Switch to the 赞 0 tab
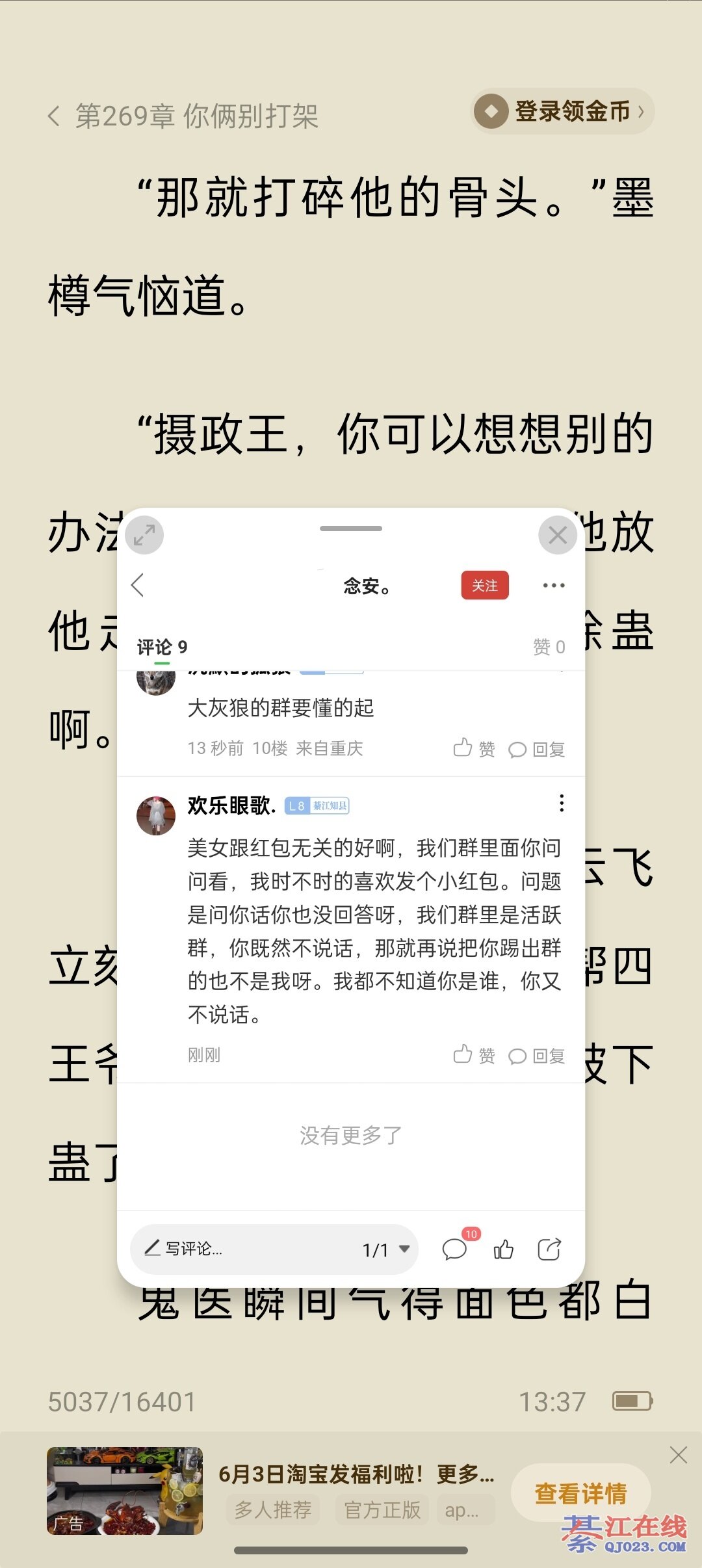702x1568 pixels. coord(548,647)
